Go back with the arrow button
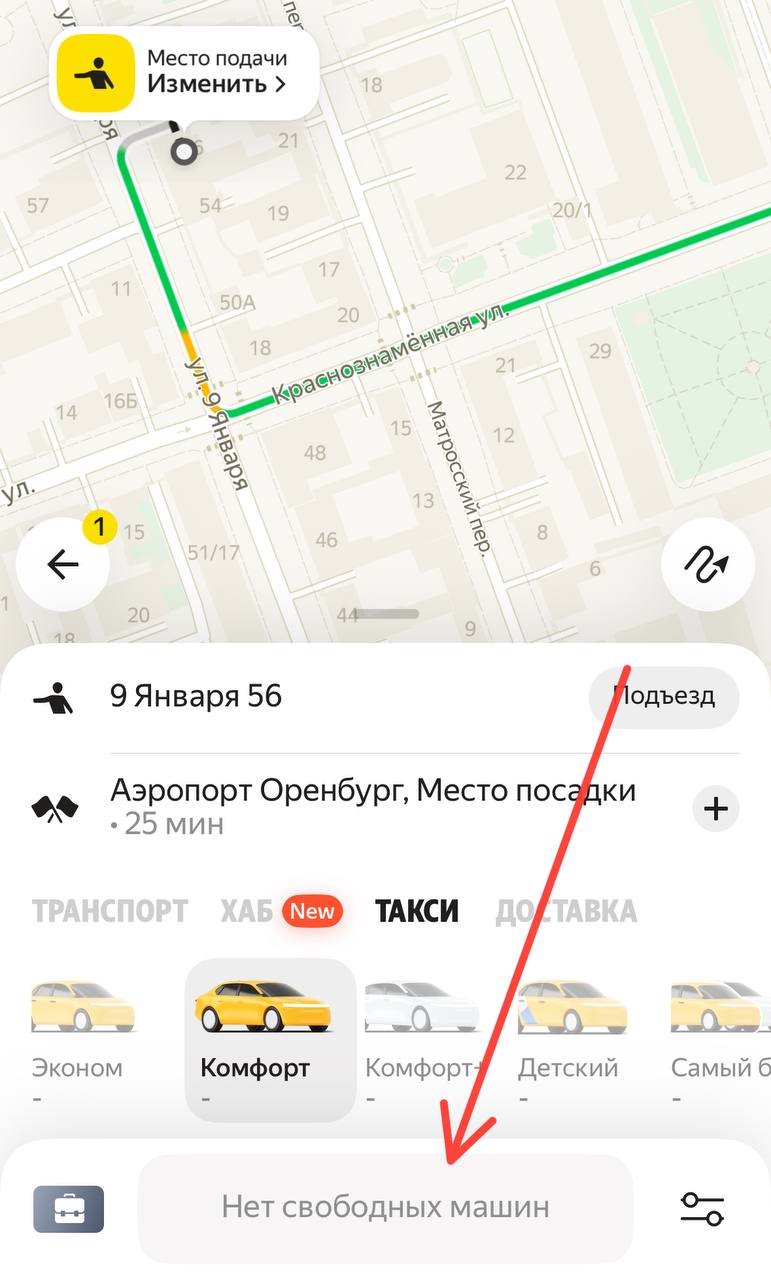This screenshot has width=771, height=1280. coord(63,564)
